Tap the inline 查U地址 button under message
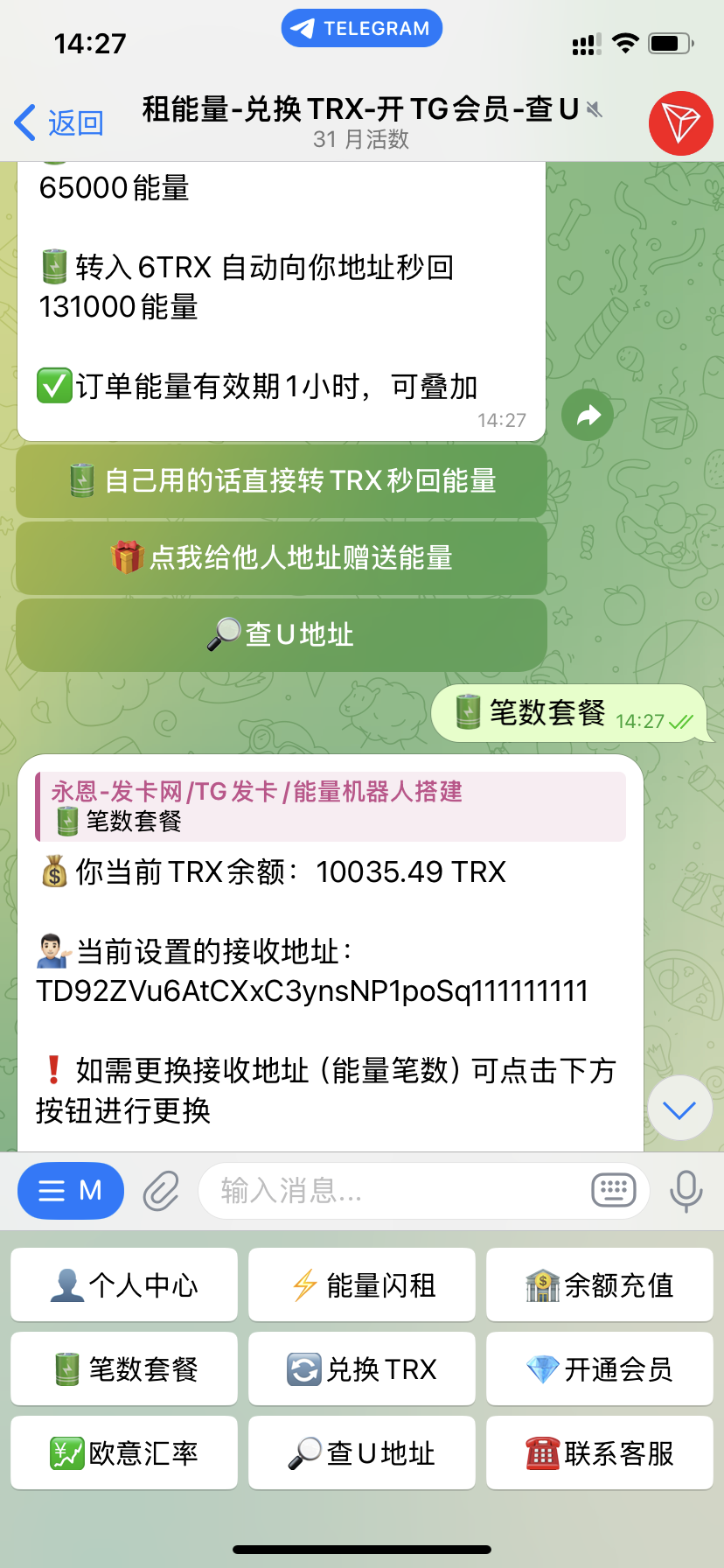Screen dimensions: 724x1568 tap(282, 635)
